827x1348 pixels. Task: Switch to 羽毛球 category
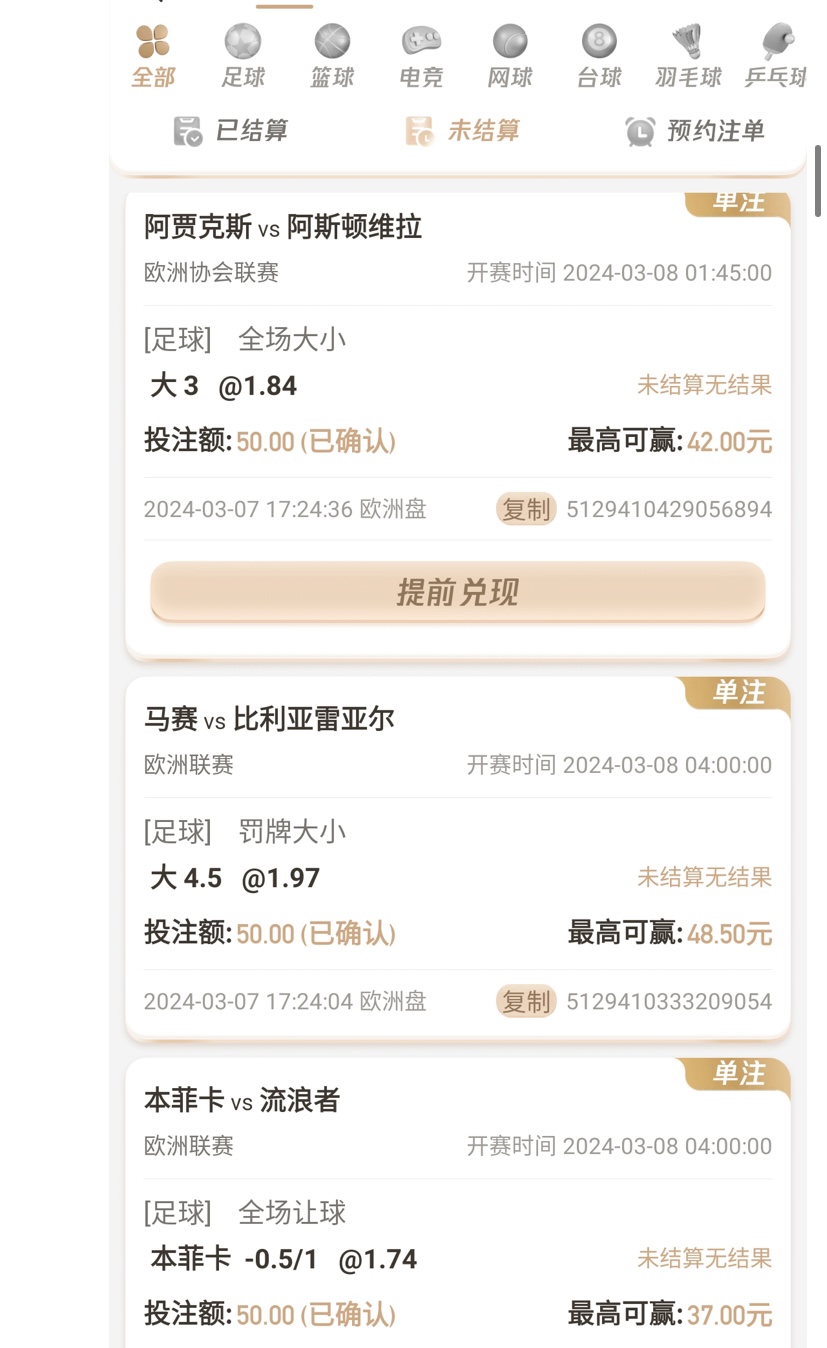point(688,56)
